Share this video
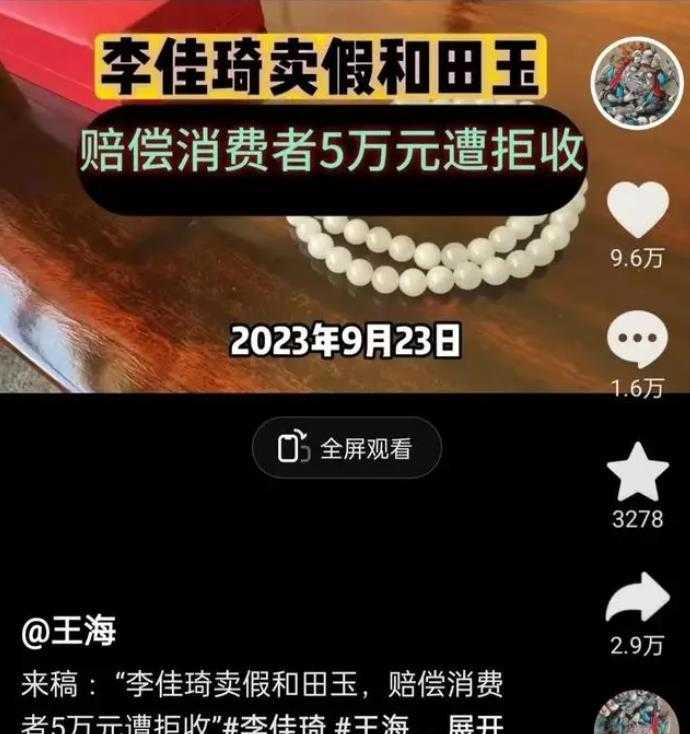Viewport: 690px width, 734px height. click(638, 600)
